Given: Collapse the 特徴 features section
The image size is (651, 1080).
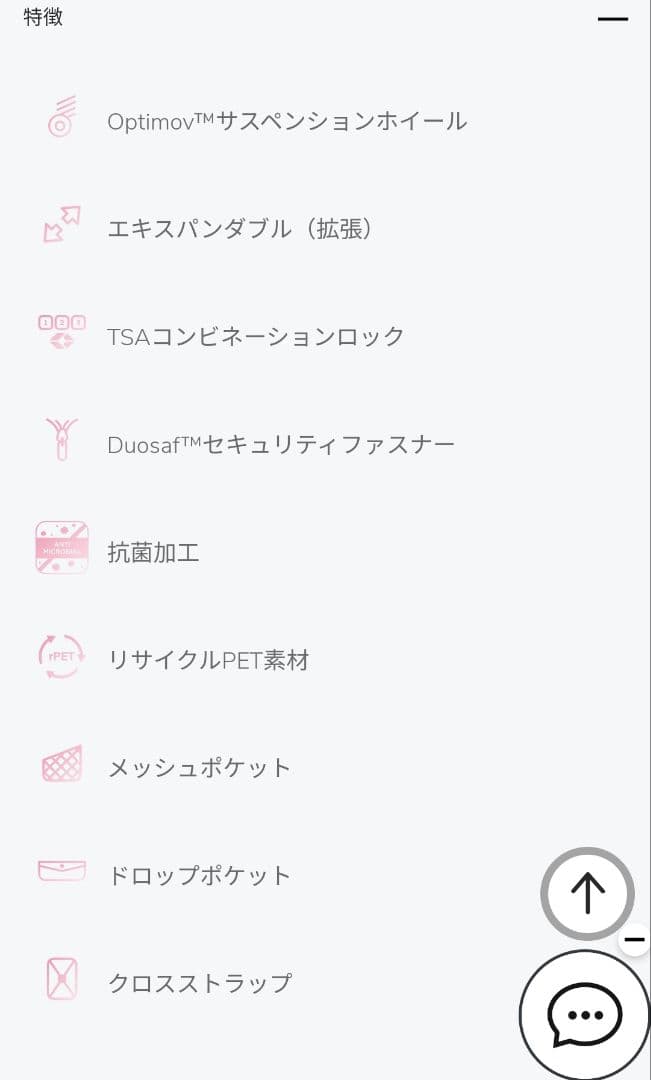Looking at the screenshot, I should 612,19.
